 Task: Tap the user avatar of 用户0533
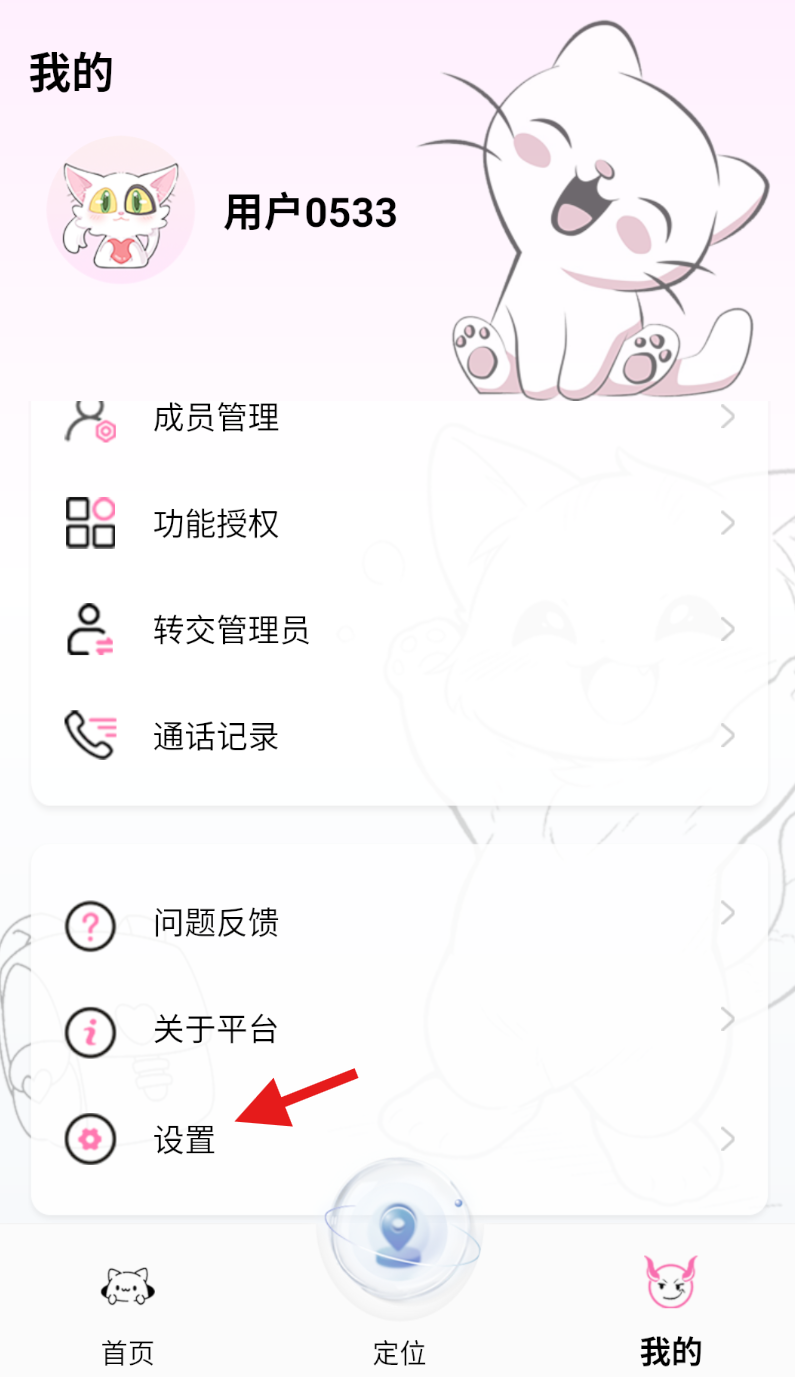pyautogui.click(x=120, y=210)
